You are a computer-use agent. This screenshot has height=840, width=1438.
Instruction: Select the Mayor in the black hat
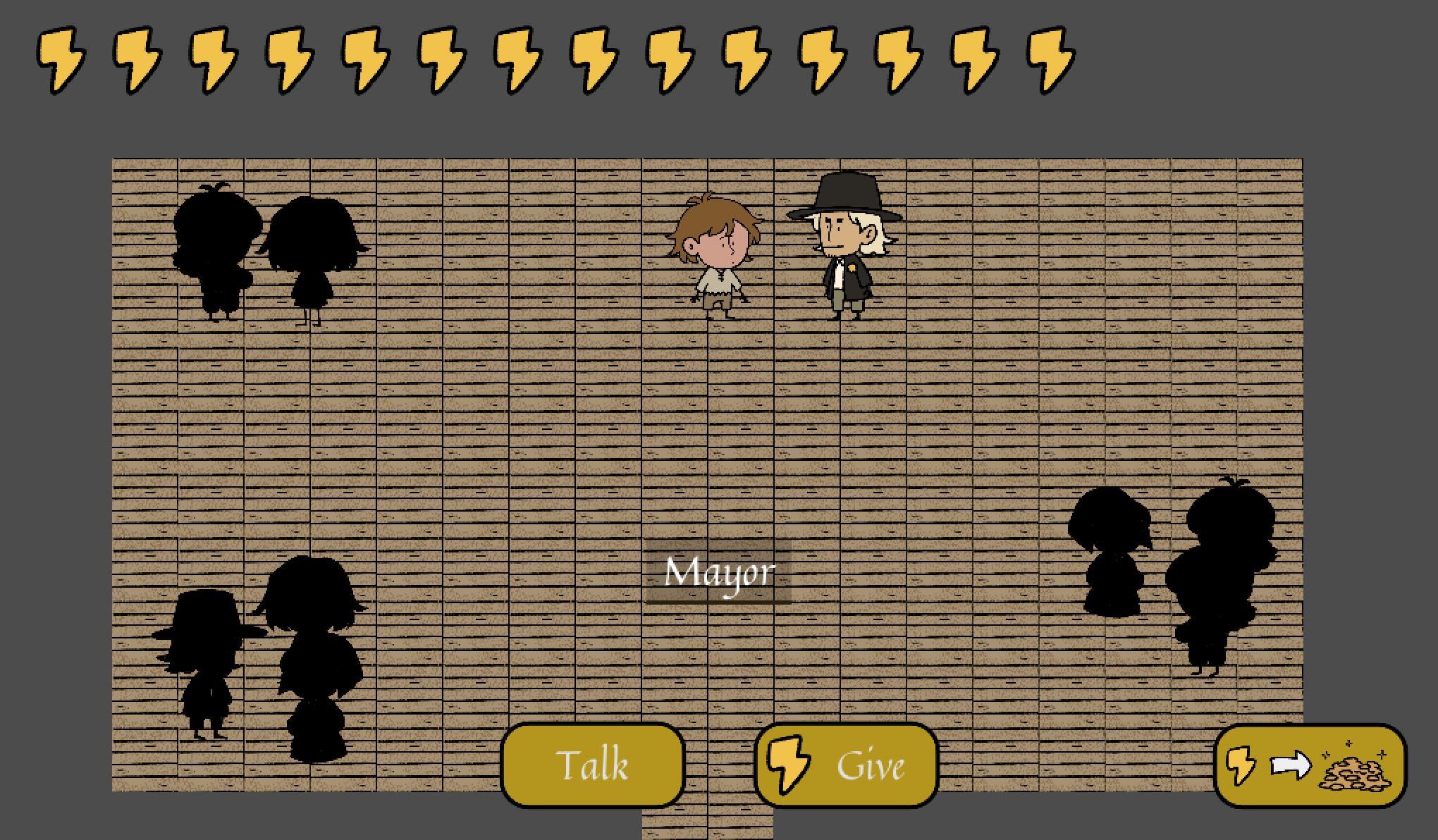point(844,247)
